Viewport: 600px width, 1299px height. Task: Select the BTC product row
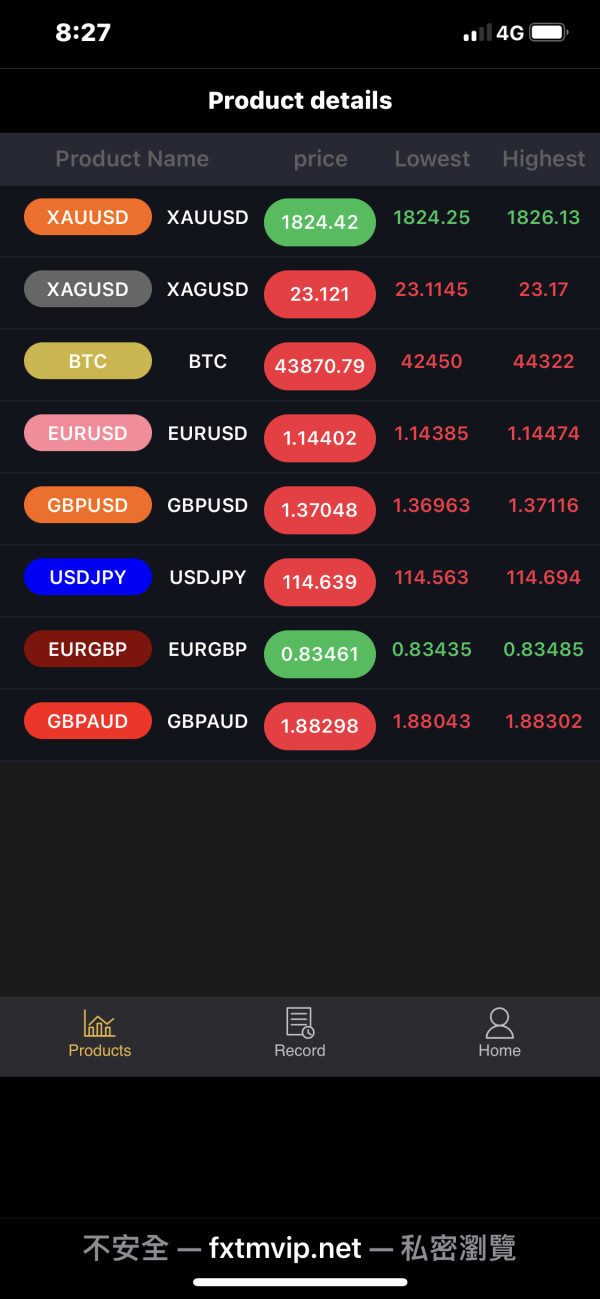300,365
